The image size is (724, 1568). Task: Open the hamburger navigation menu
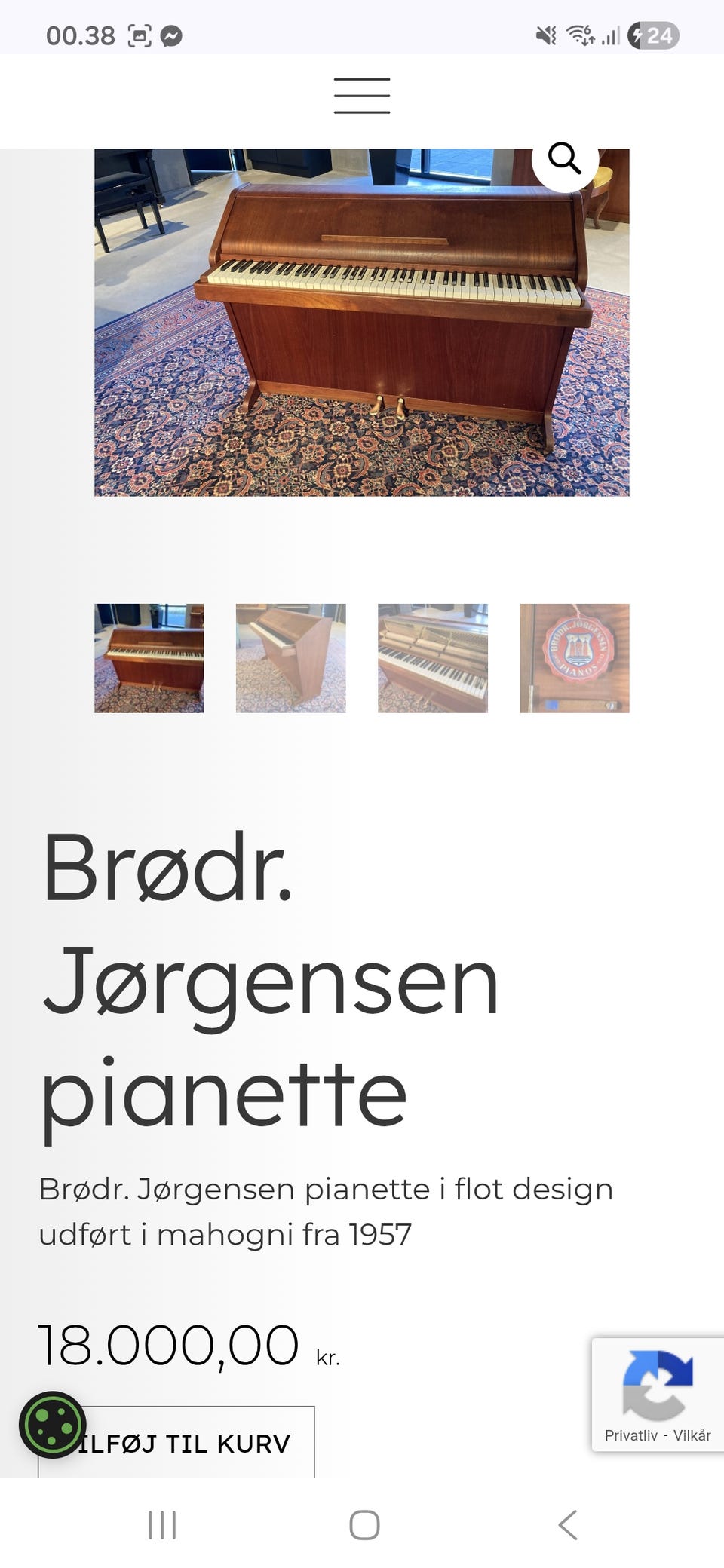(361, 95)
